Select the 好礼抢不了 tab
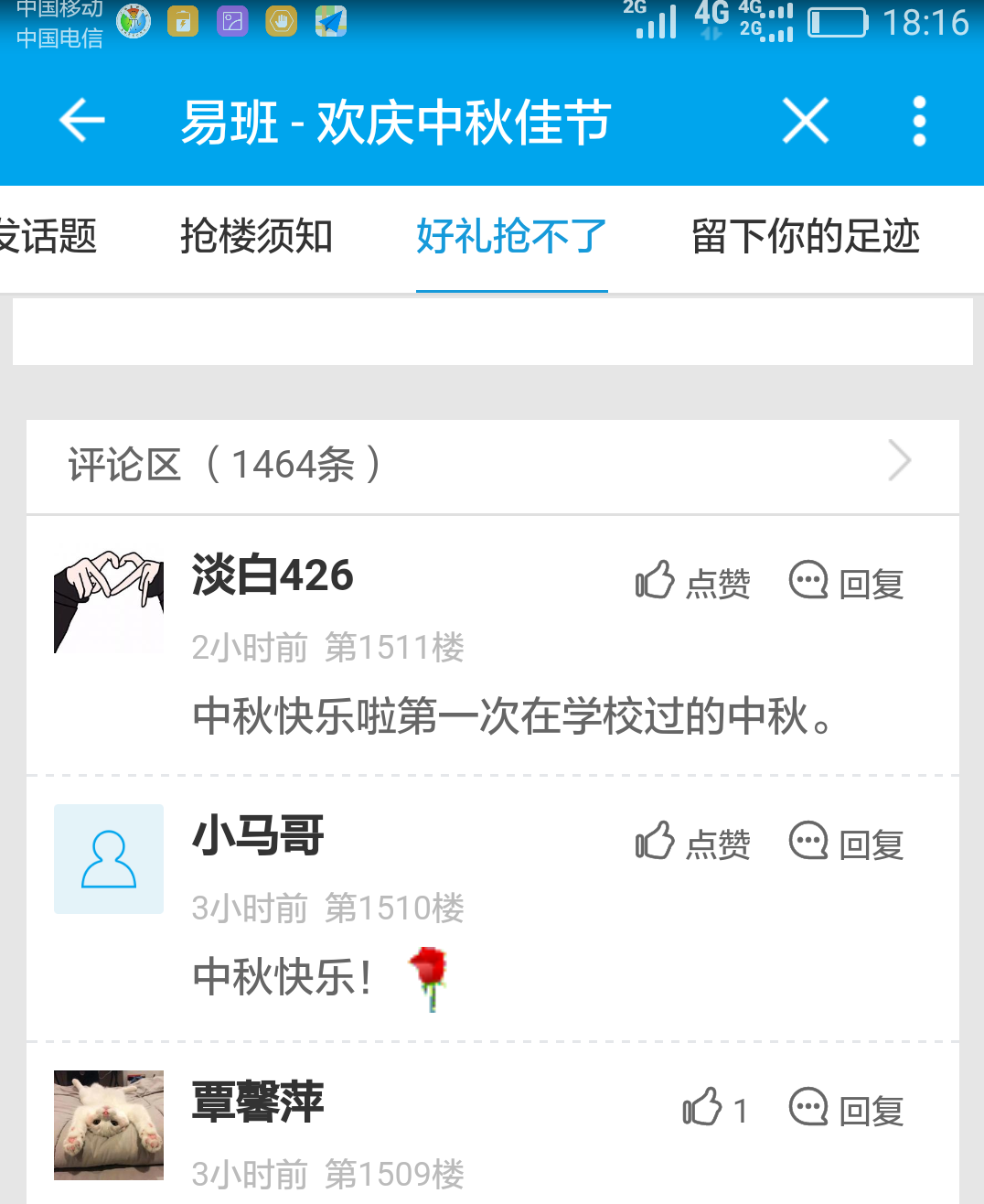The height and width of the screenshot is (1204, 984). point(511,237)
